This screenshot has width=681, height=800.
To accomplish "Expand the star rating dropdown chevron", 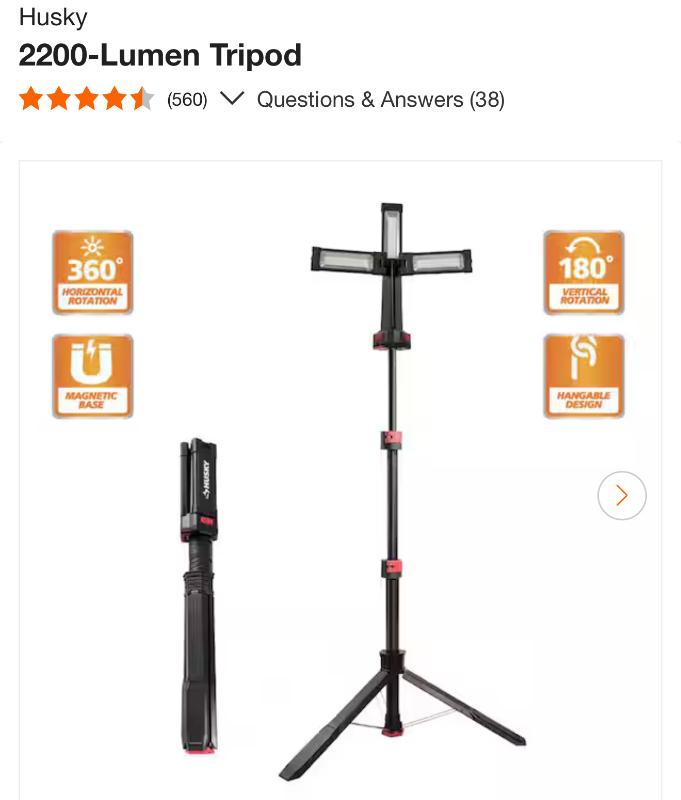I will pyautogui.click(x=232, y=99).
